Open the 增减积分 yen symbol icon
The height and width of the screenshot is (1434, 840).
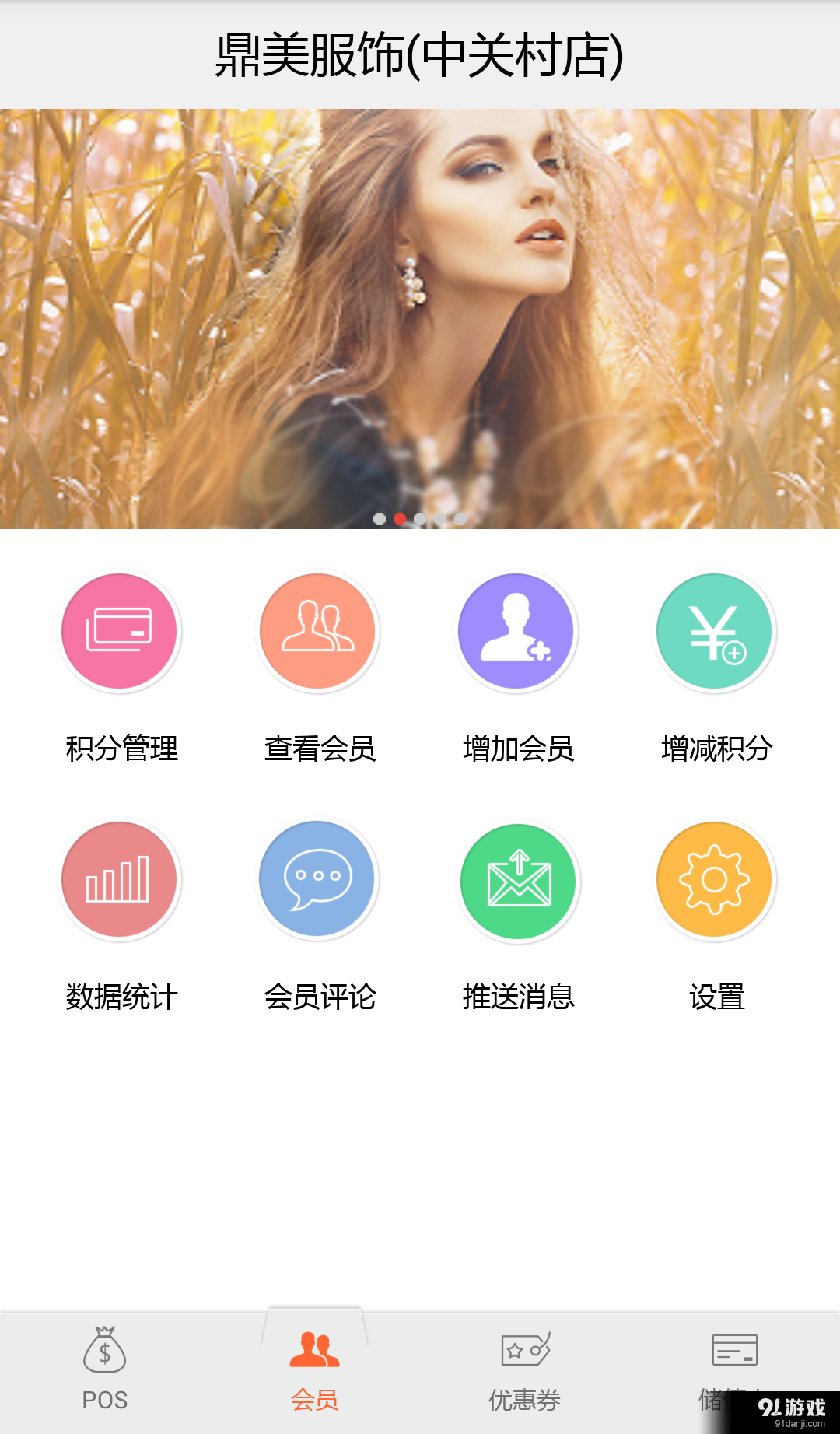(715, 632)
